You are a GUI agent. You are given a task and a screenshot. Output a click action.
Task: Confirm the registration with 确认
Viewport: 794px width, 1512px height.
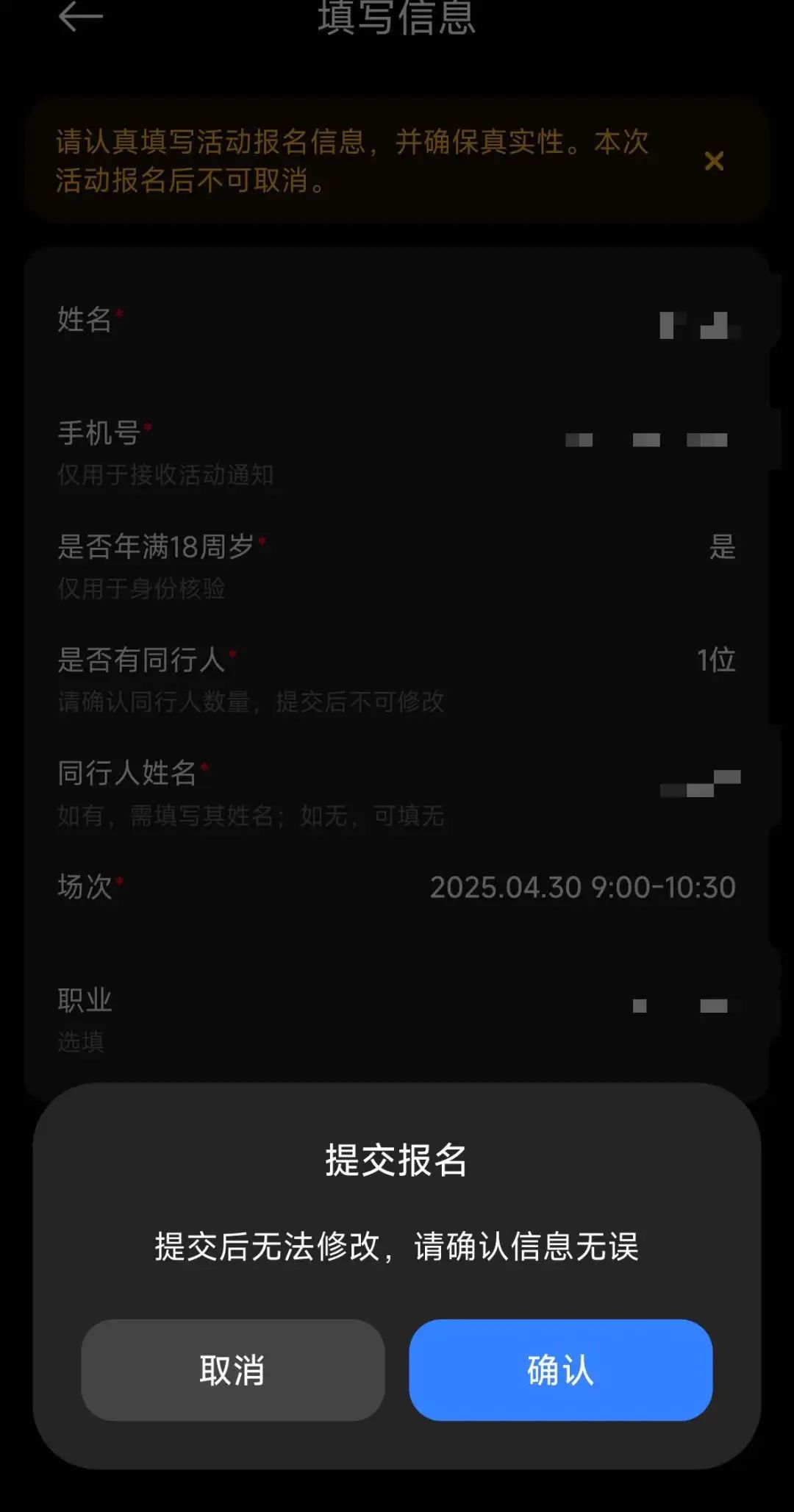(x=560, y=1370)
